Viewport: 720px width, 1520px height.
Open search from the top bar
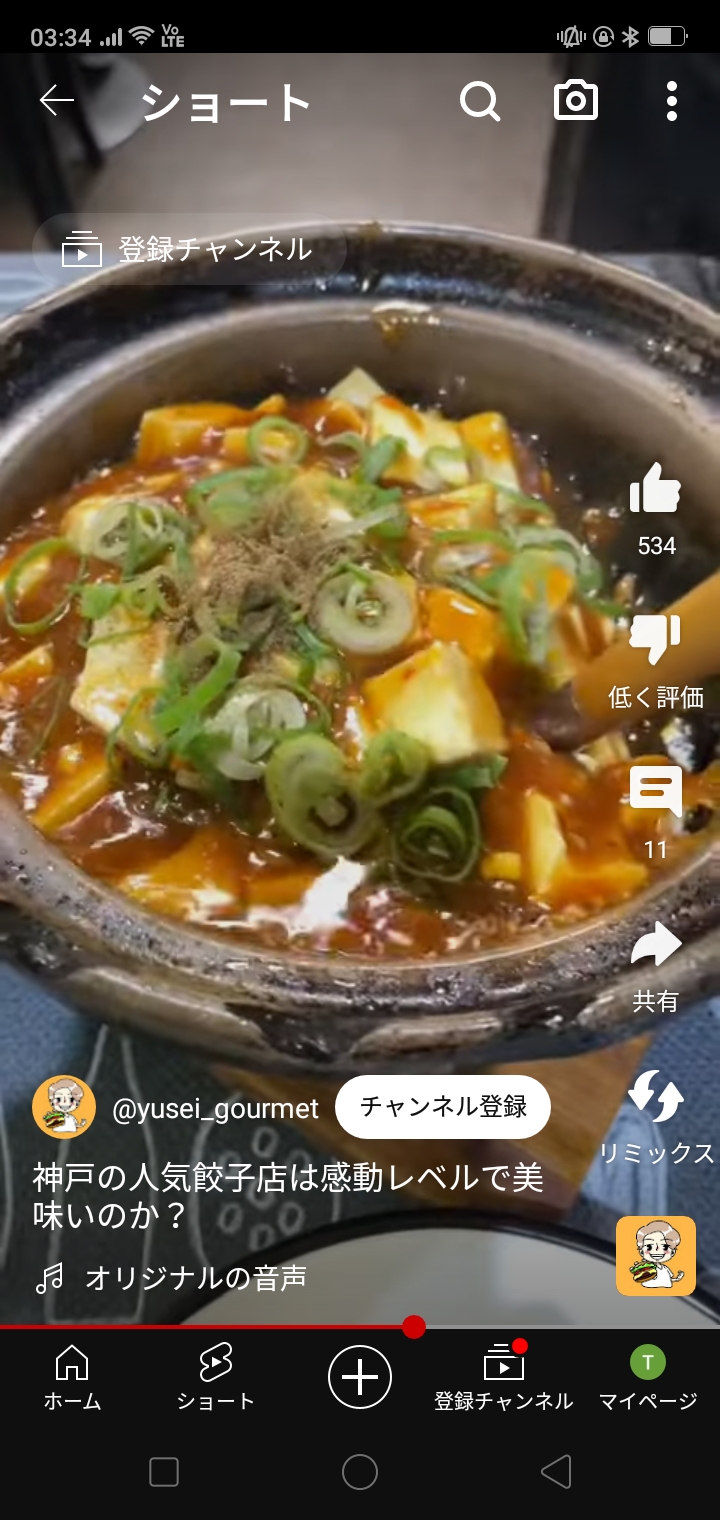[x=479, y=101]
